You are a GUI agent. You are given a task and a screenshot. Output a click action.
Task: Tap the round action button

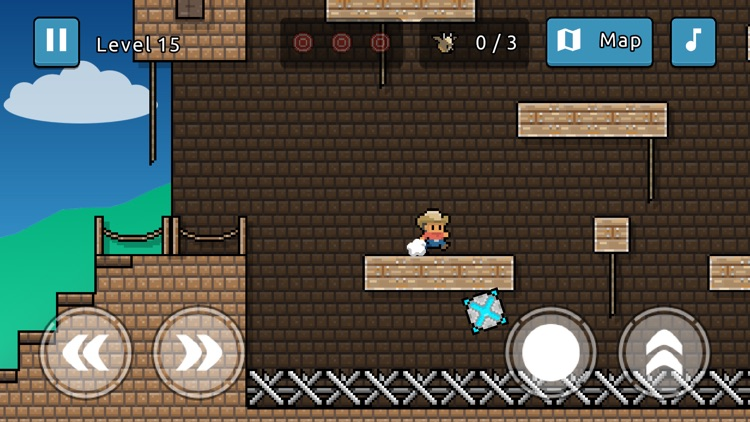coord(551,352)
